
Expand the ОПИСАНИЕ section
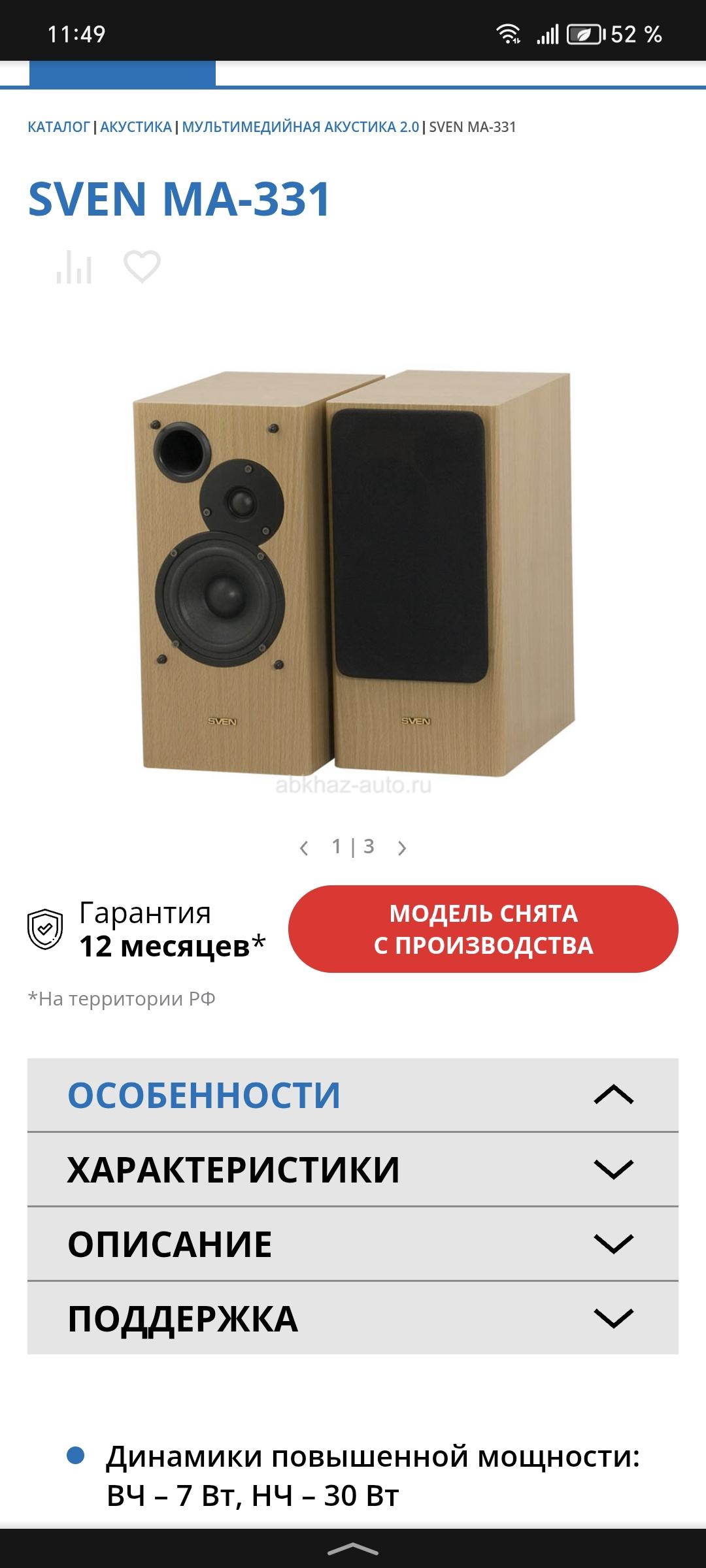pyautogui.click(x=353, y=1244)
